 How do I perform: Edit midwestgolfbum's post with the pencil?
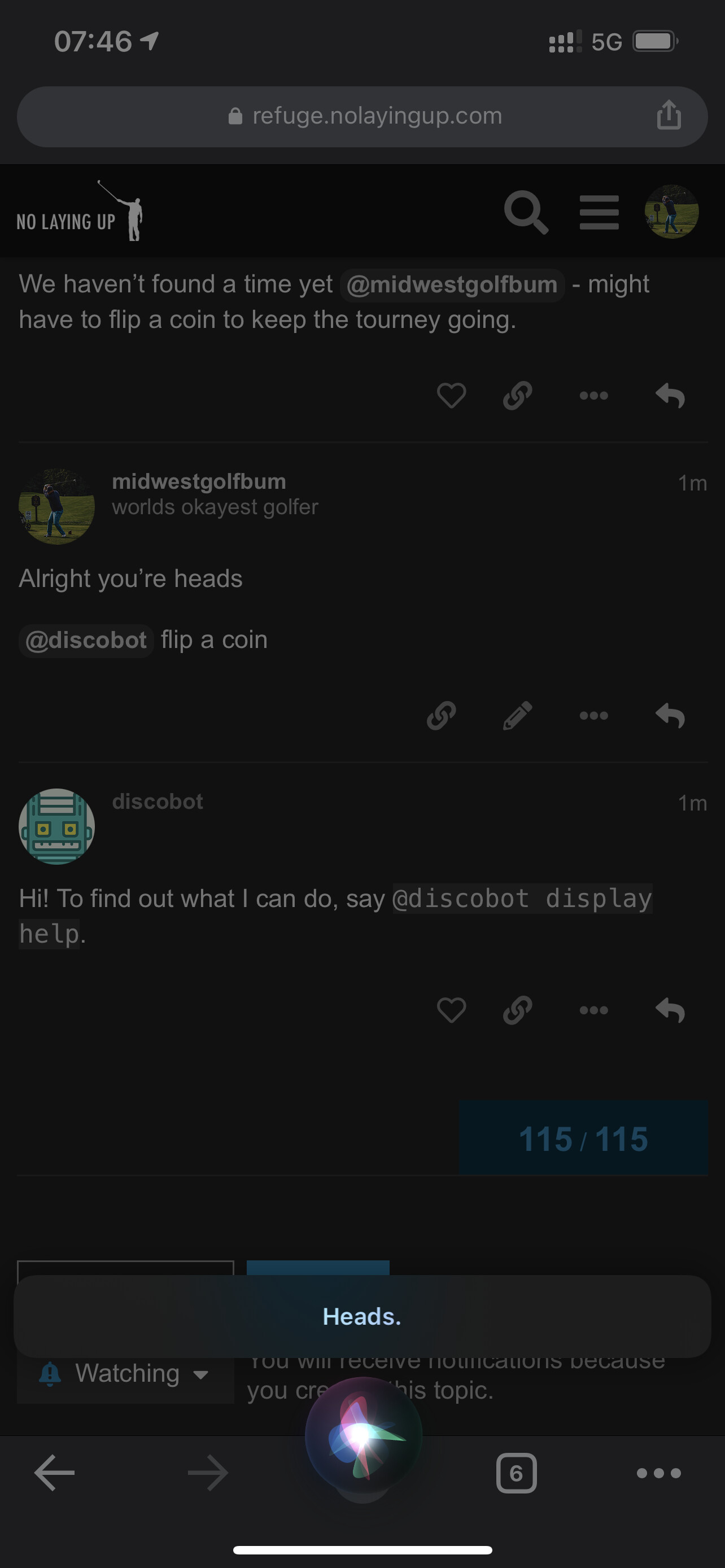pos(517,715)
